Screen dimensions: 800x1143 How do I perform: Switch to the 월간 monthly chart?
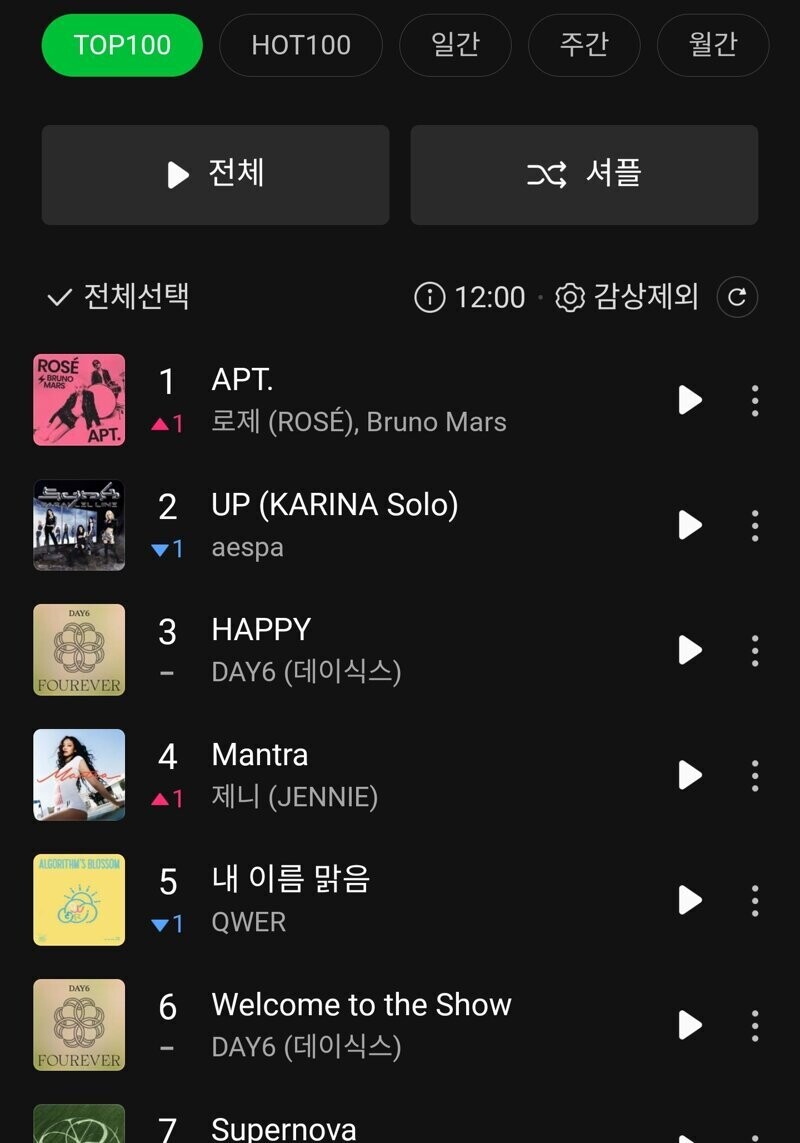click(712, 45)
